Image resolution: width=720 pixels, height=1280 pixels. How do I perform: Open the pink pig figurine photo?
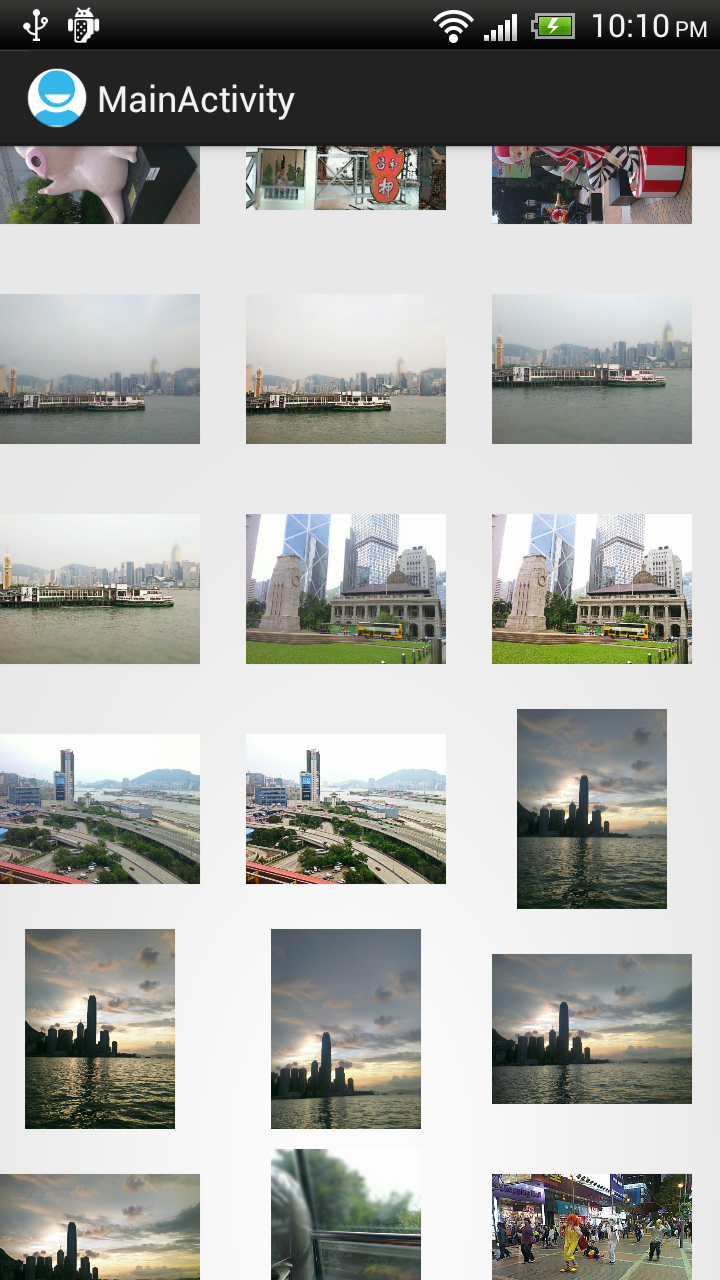click(99, 185)
